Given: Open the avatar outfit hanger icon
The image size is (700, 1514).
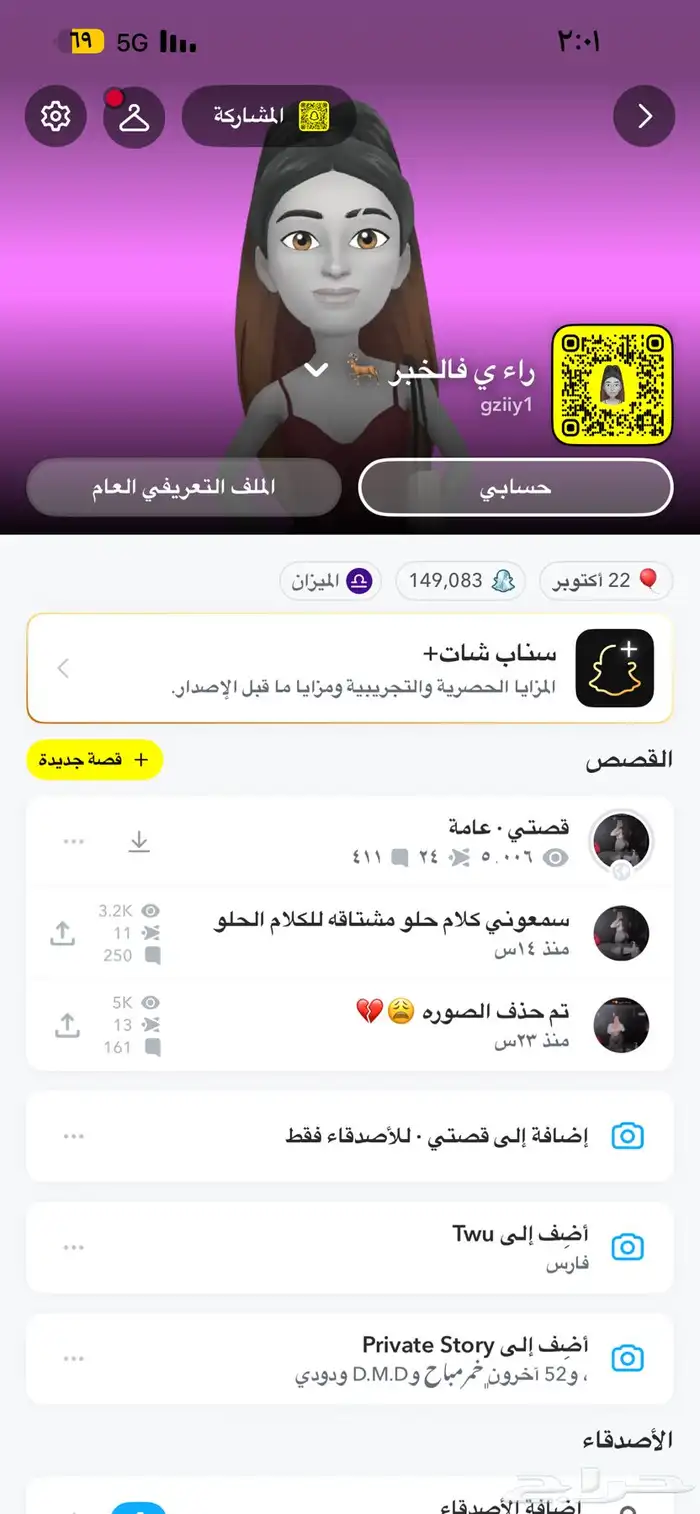Looking at the screenshot, I should pyautogui.click(x=134, y=117).
